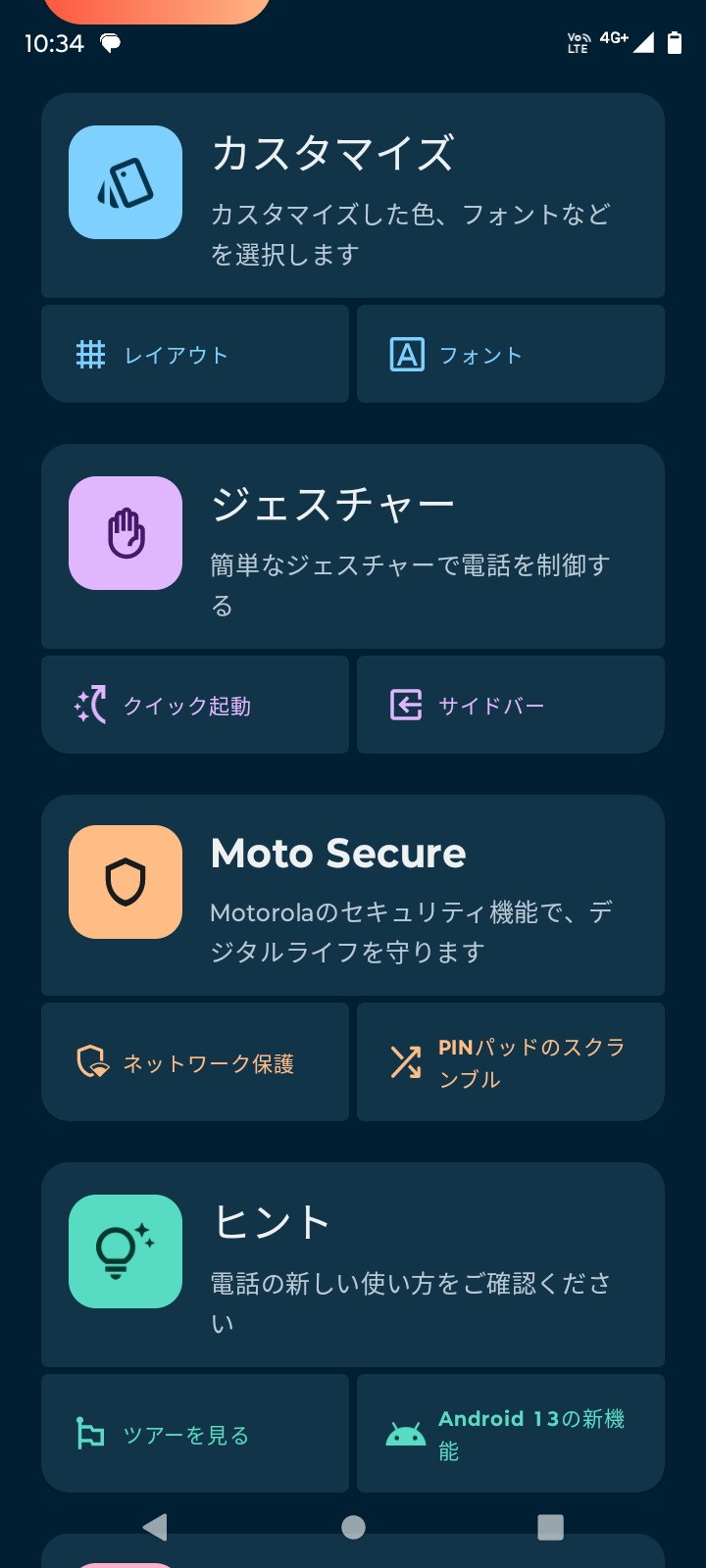Select the レイアウト layout icon

(92, 354)
